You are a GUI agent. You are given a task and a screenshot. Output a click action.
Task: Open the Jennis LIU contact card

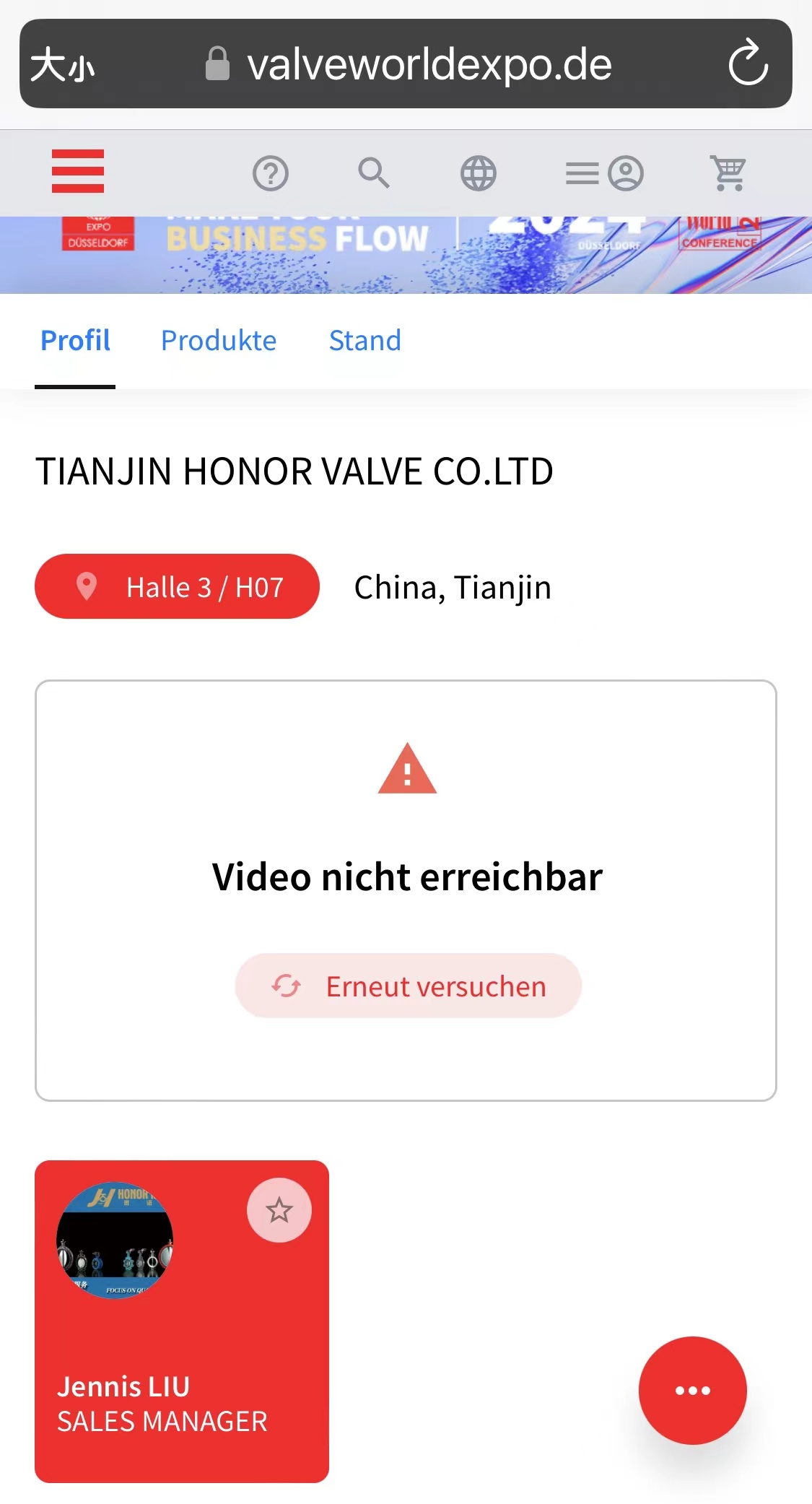click(182, 1321)
